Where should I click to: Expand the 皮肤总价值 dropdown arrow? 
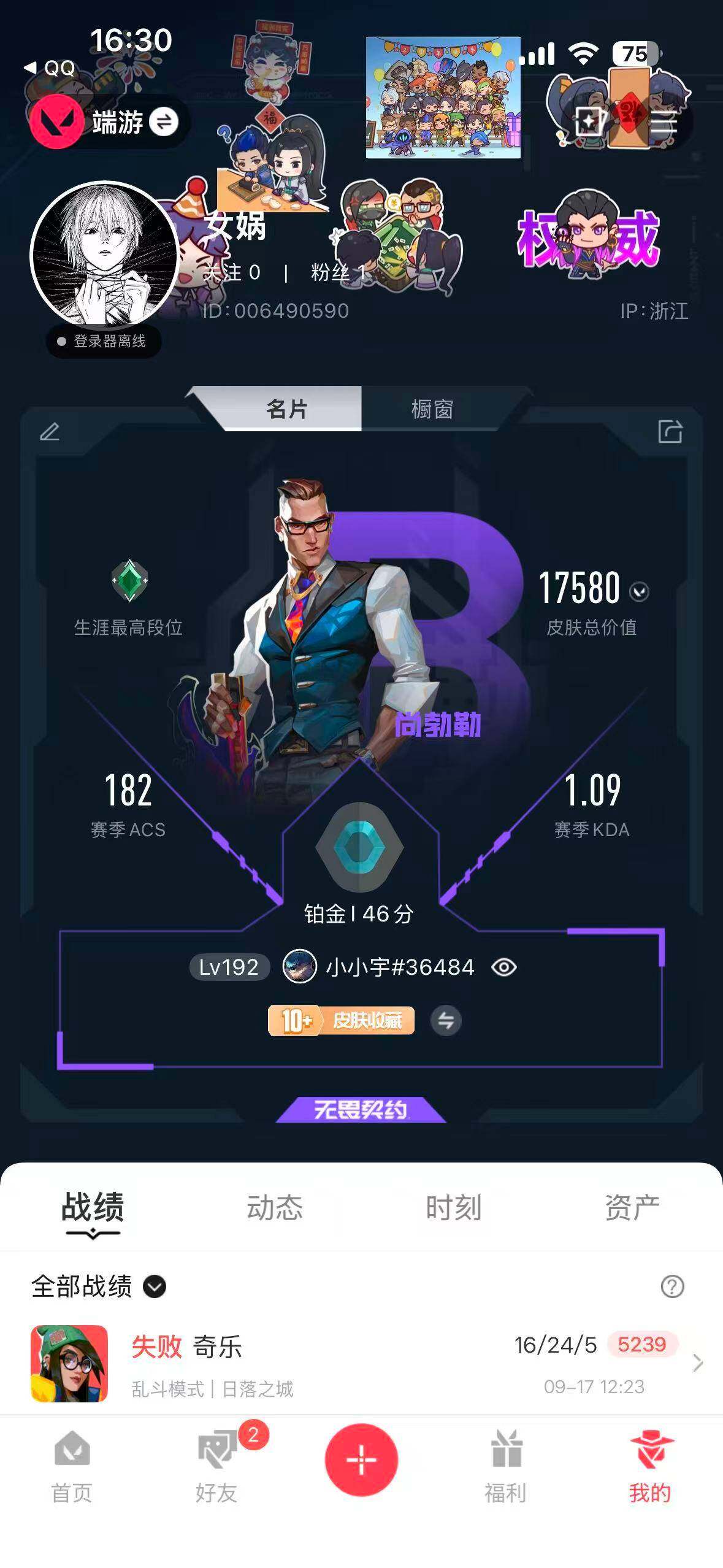[x=640, y=591]
